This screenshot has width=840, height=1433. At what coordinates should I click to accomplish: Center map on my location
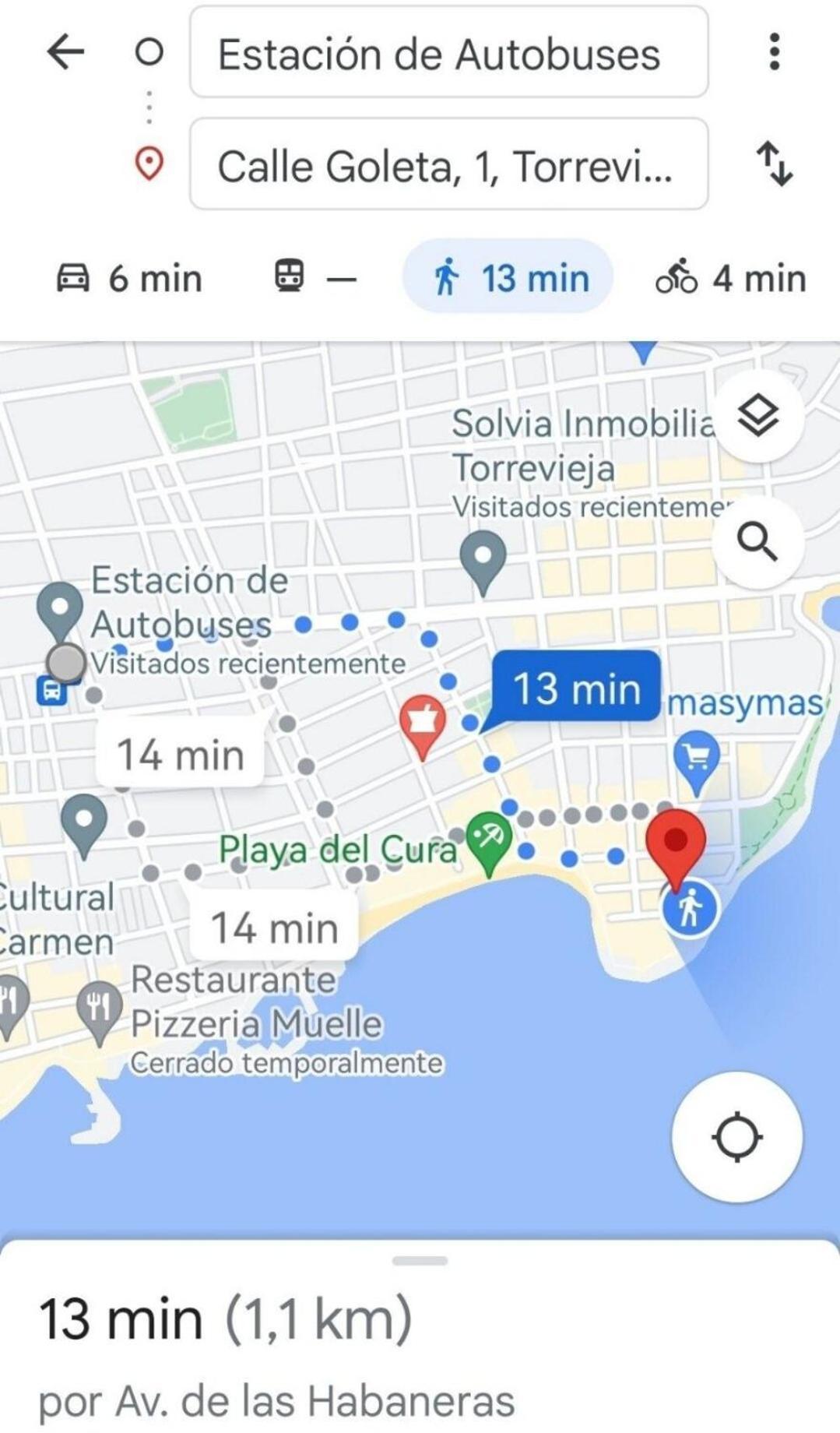click(736, 1137)
